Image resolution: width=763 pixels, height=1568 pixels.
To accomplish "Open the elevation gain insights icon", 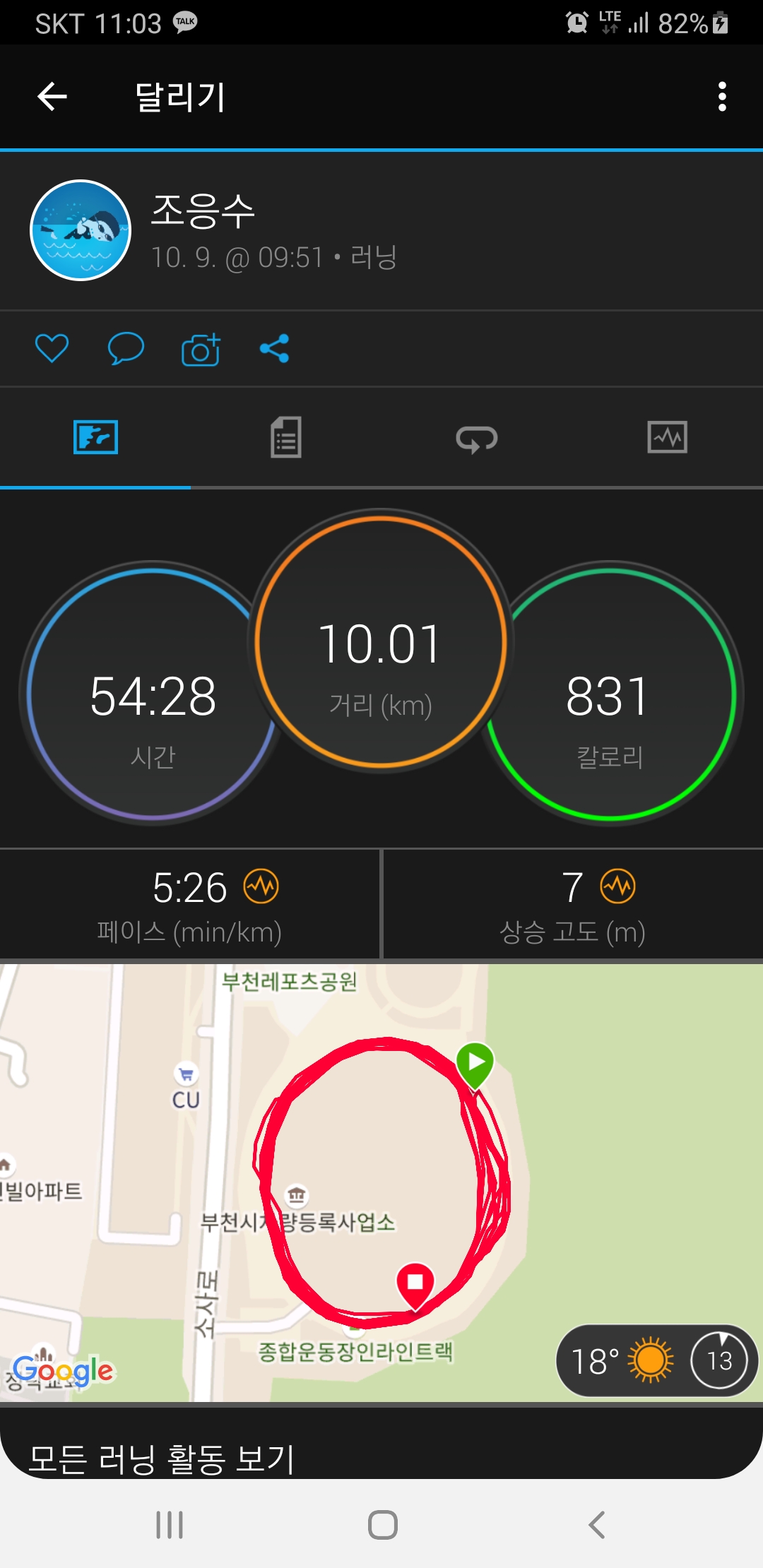I will (618, 886).
